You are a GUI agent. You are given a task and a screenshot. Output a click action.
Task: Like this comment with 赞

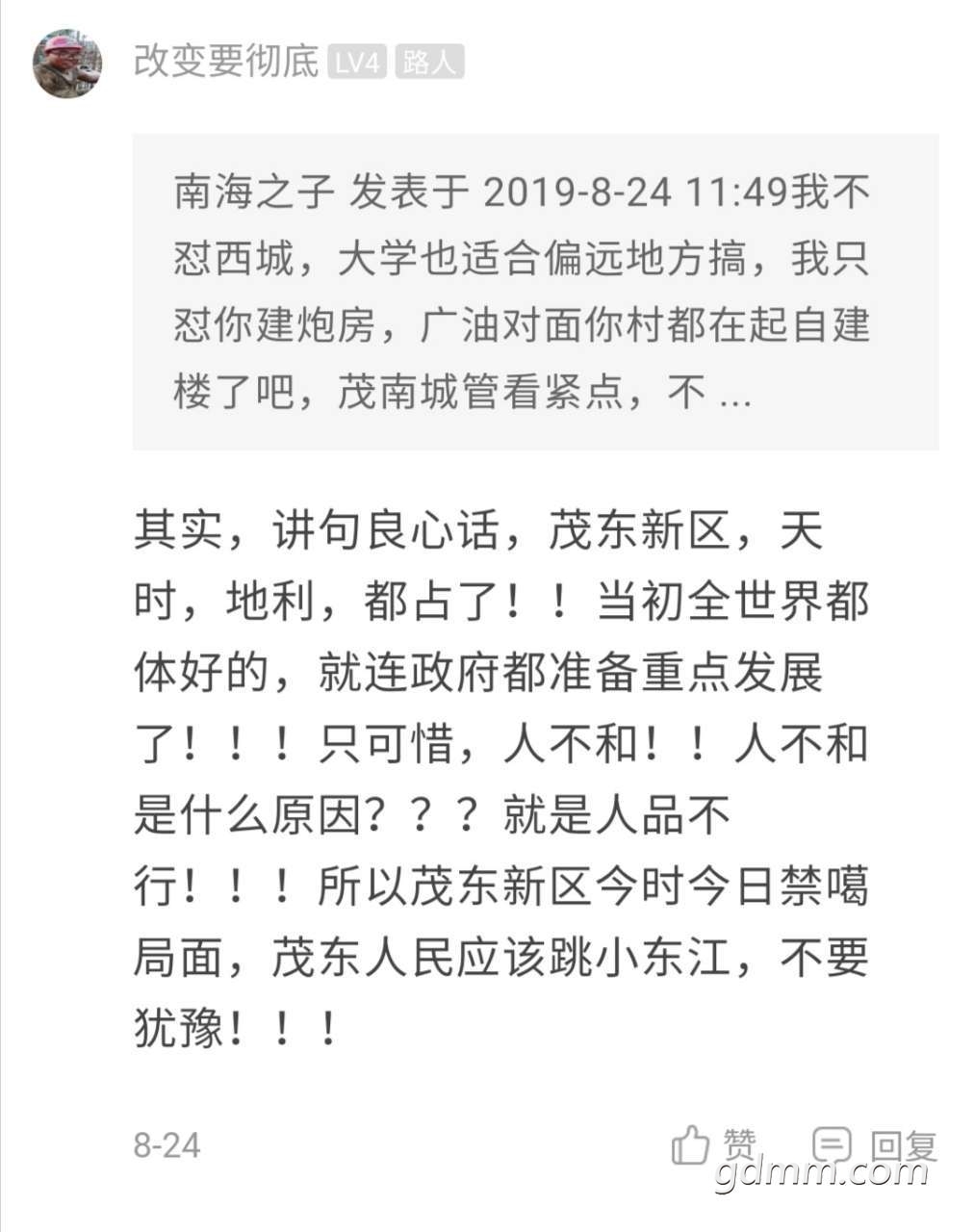pos(713,1145)
